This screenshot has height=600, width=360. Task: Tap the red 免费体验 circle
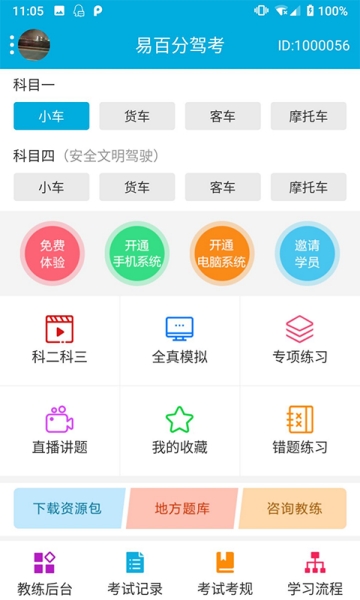point(52,254)
